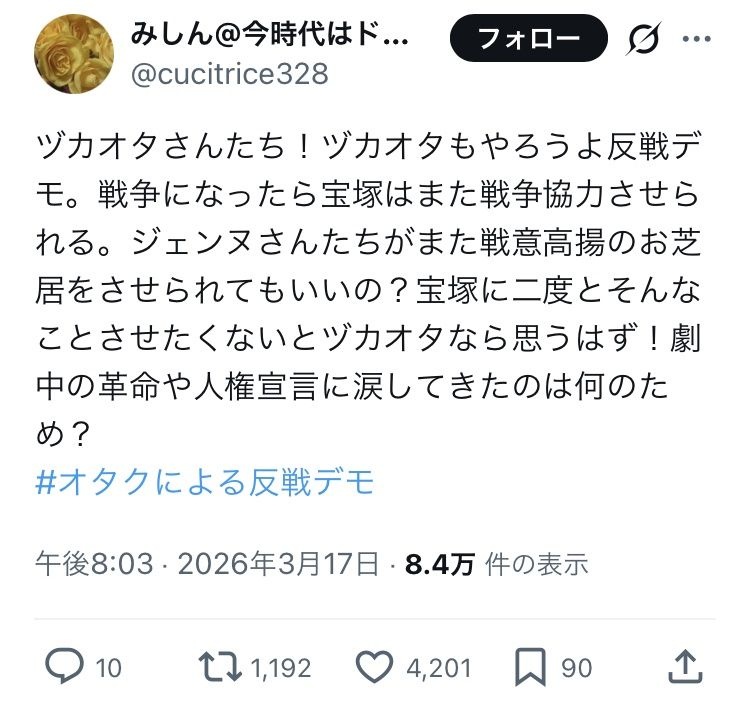The image size is (750, 715).
Task: Repost this post with 1,192 reposts
Action: pyautogui.click(x=218, y=667)
